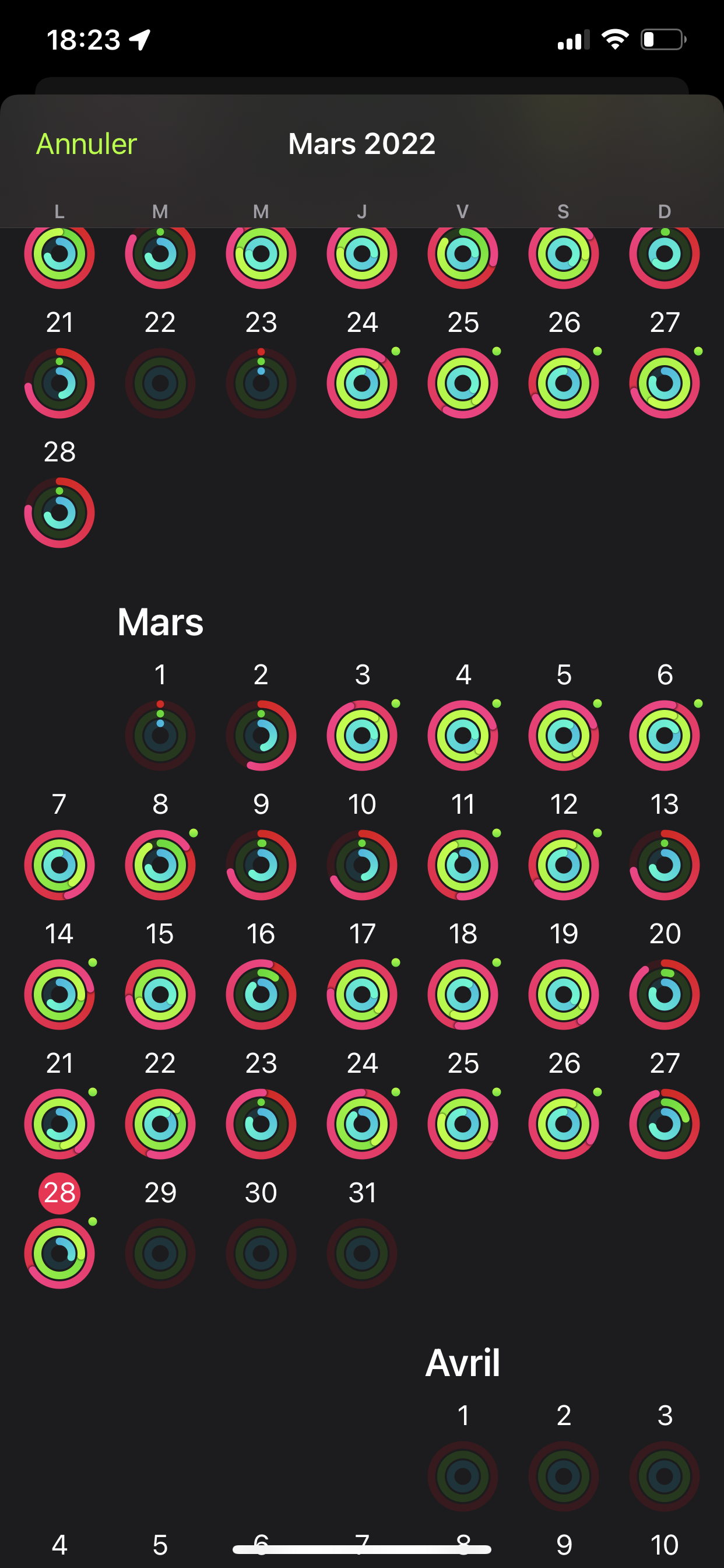The width and height of the screenshot is (724, 1568).
Task: Select March 1 activity rings
Action: tap(160, 734)
